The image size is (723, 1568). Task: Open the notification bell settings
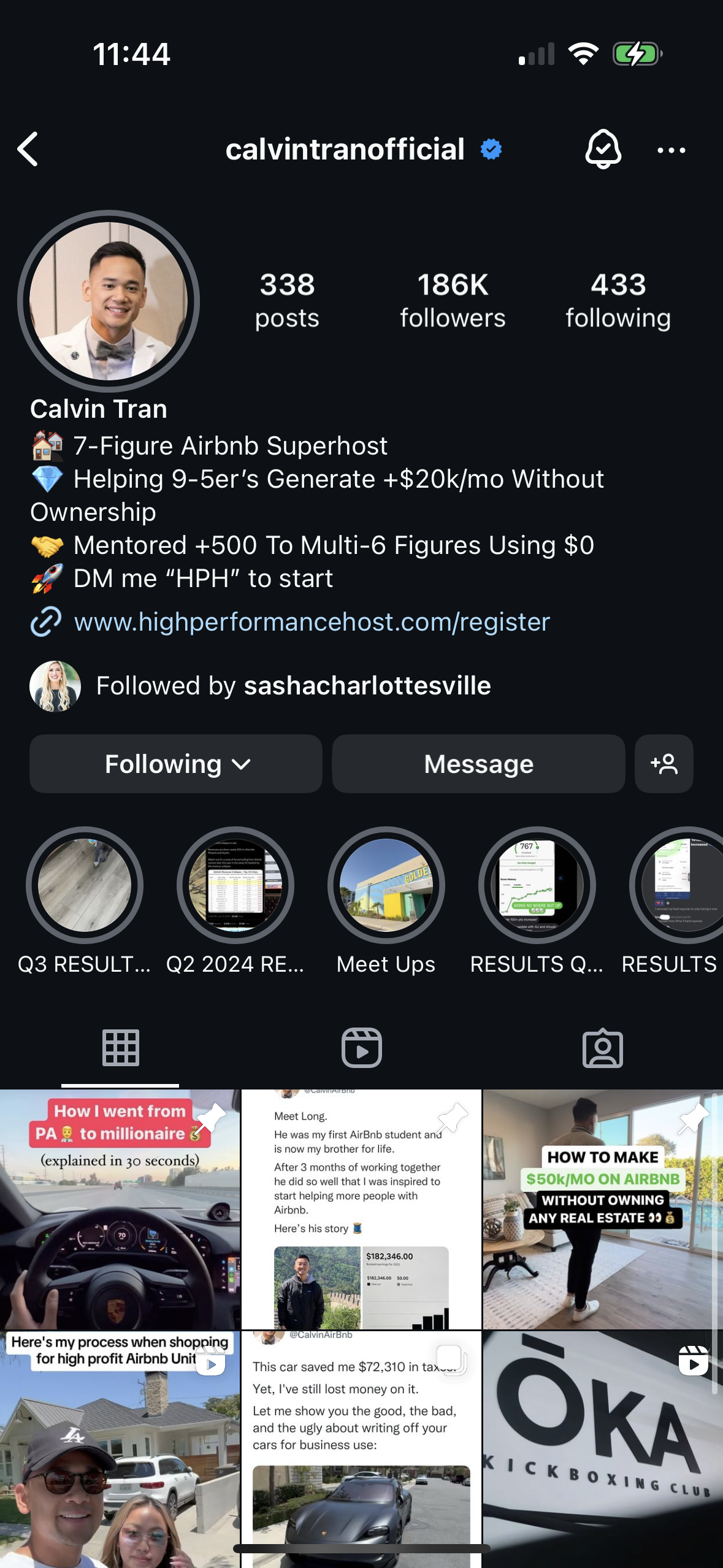(603, 149)
